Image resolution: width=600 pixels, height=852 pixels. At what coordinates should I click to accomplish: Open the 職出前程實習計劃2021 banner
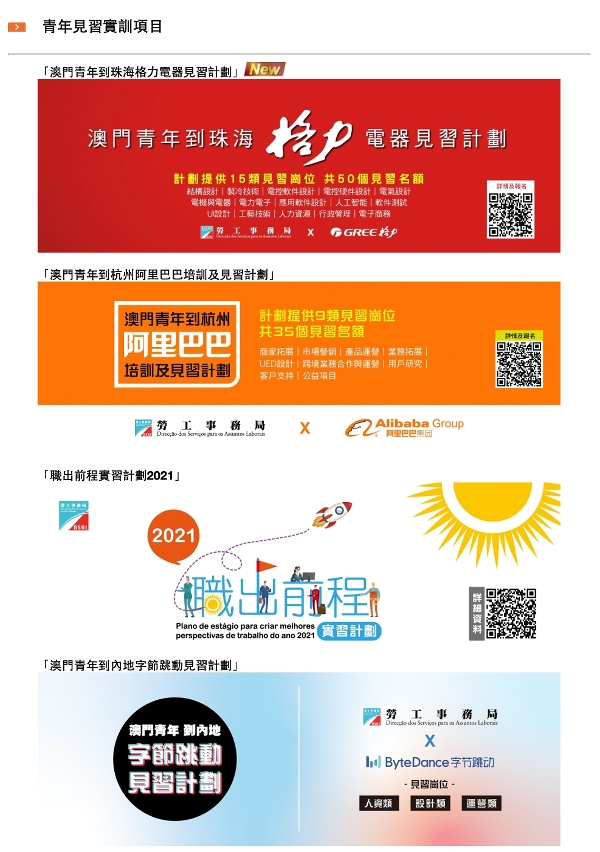299,563
